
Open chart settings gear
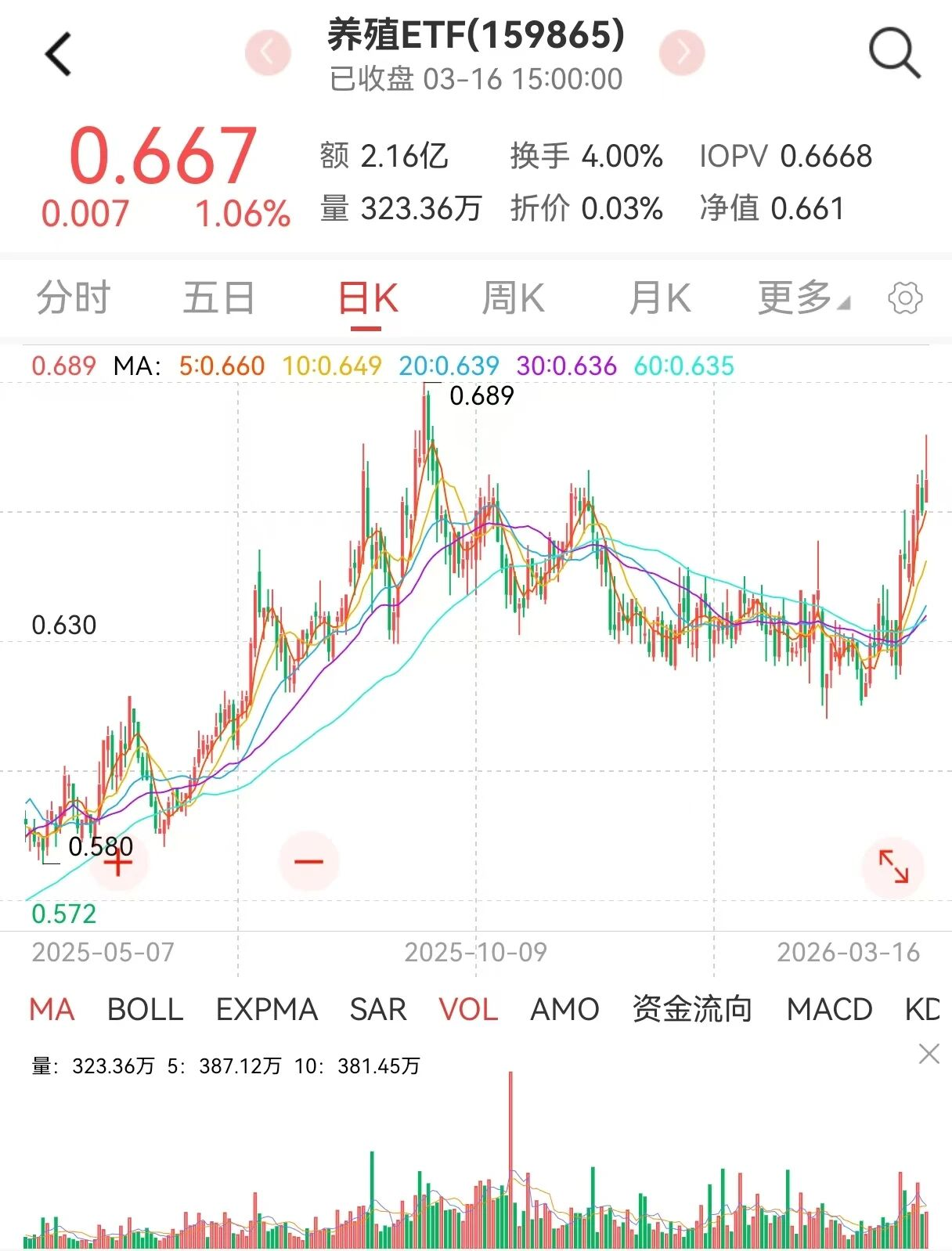[x=905, y=298]
